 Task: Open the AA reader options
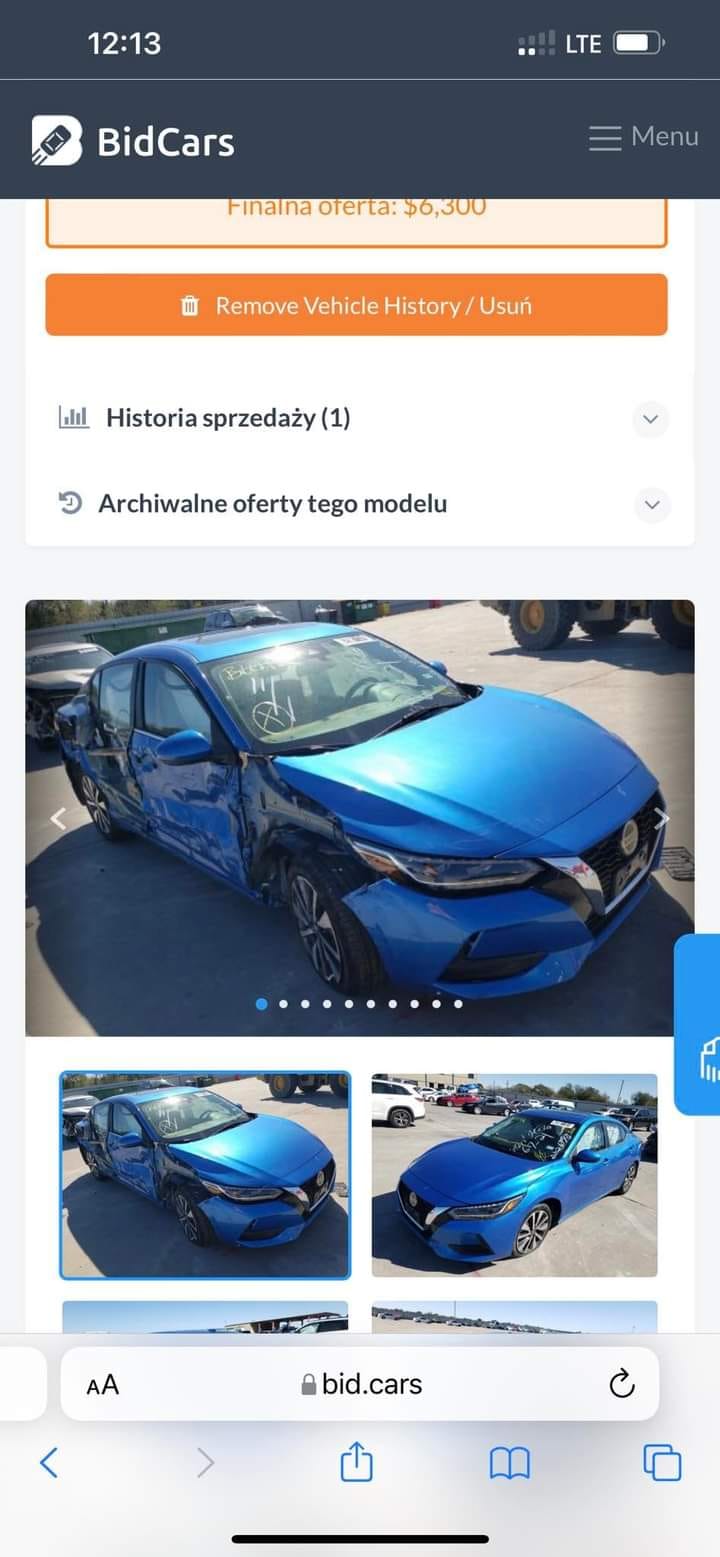(x=103, y=1384)
